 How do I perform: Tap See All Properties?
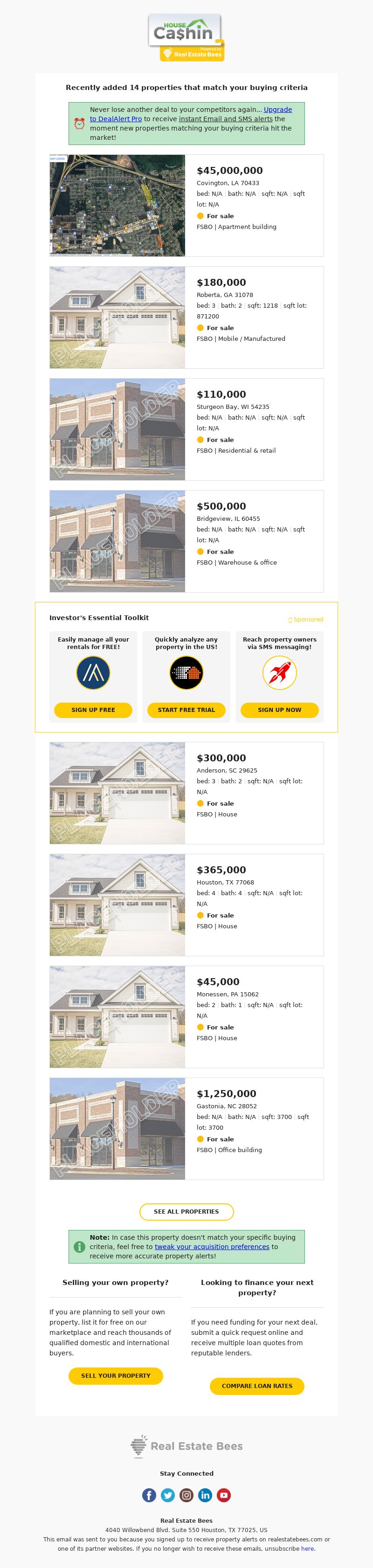(186, 1212)
